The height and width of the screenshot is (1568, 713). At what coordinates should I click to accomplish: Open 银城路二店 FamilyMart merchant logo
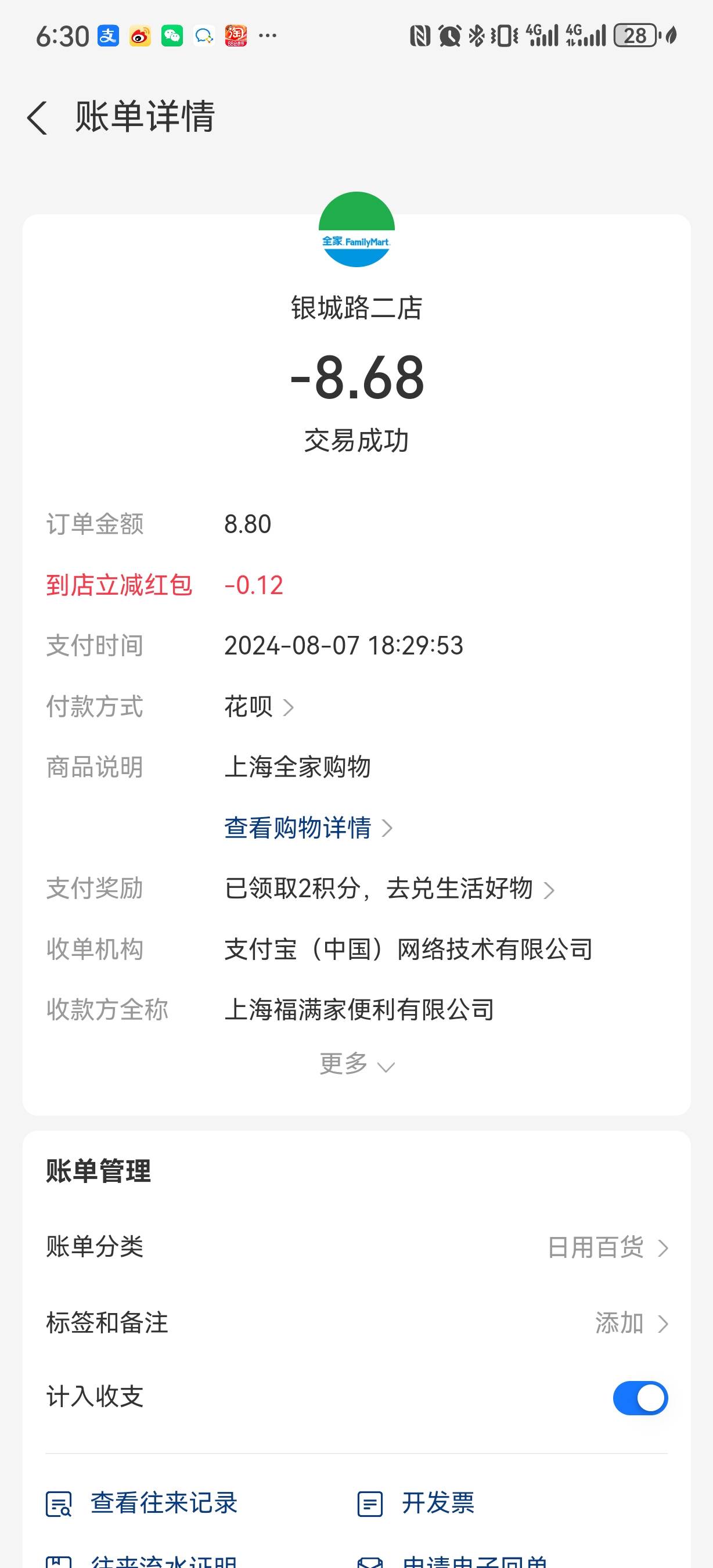tap(356, 229)
